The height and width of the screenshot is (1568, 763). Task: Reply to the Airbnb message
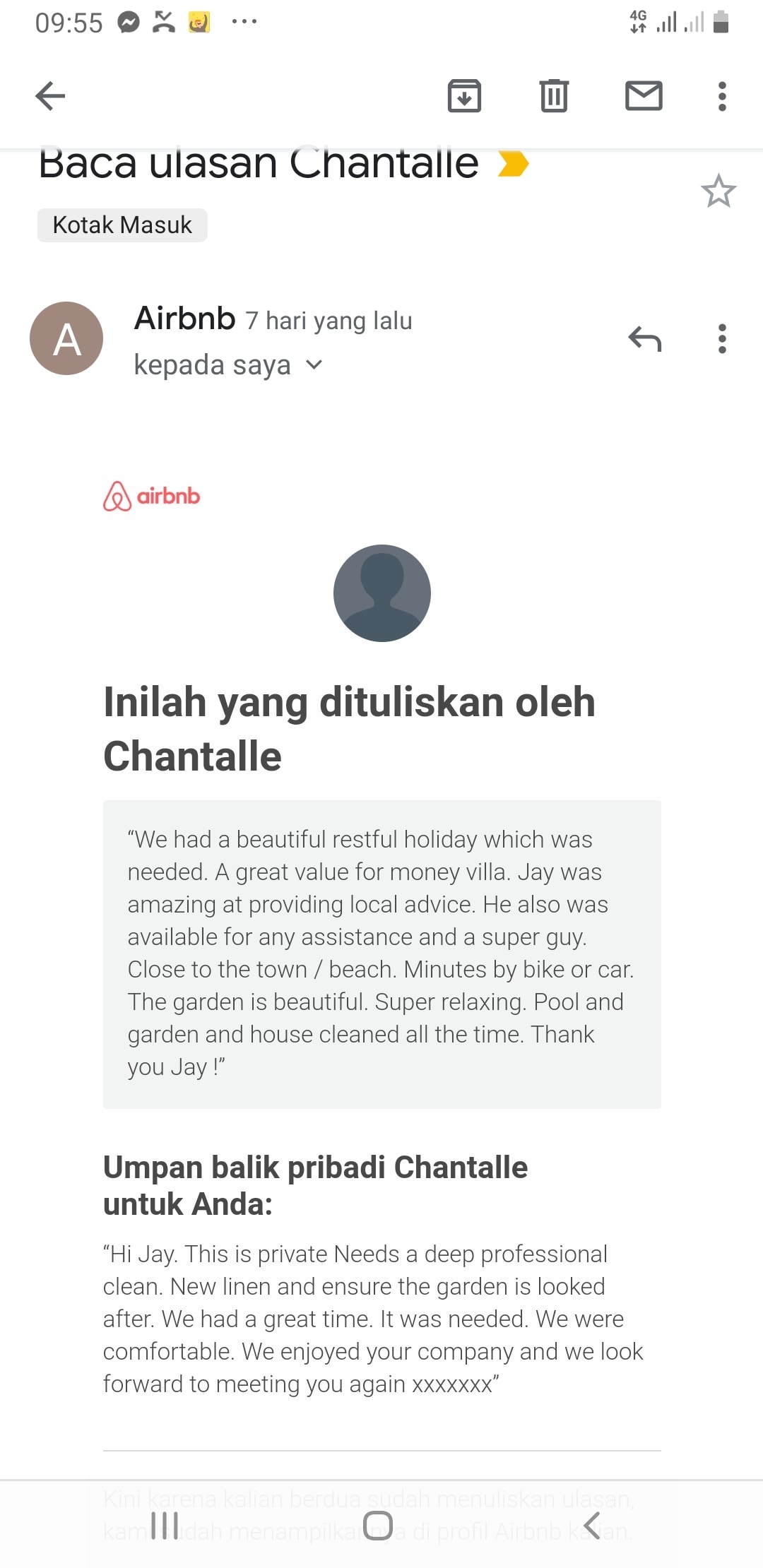coord(645,339)
